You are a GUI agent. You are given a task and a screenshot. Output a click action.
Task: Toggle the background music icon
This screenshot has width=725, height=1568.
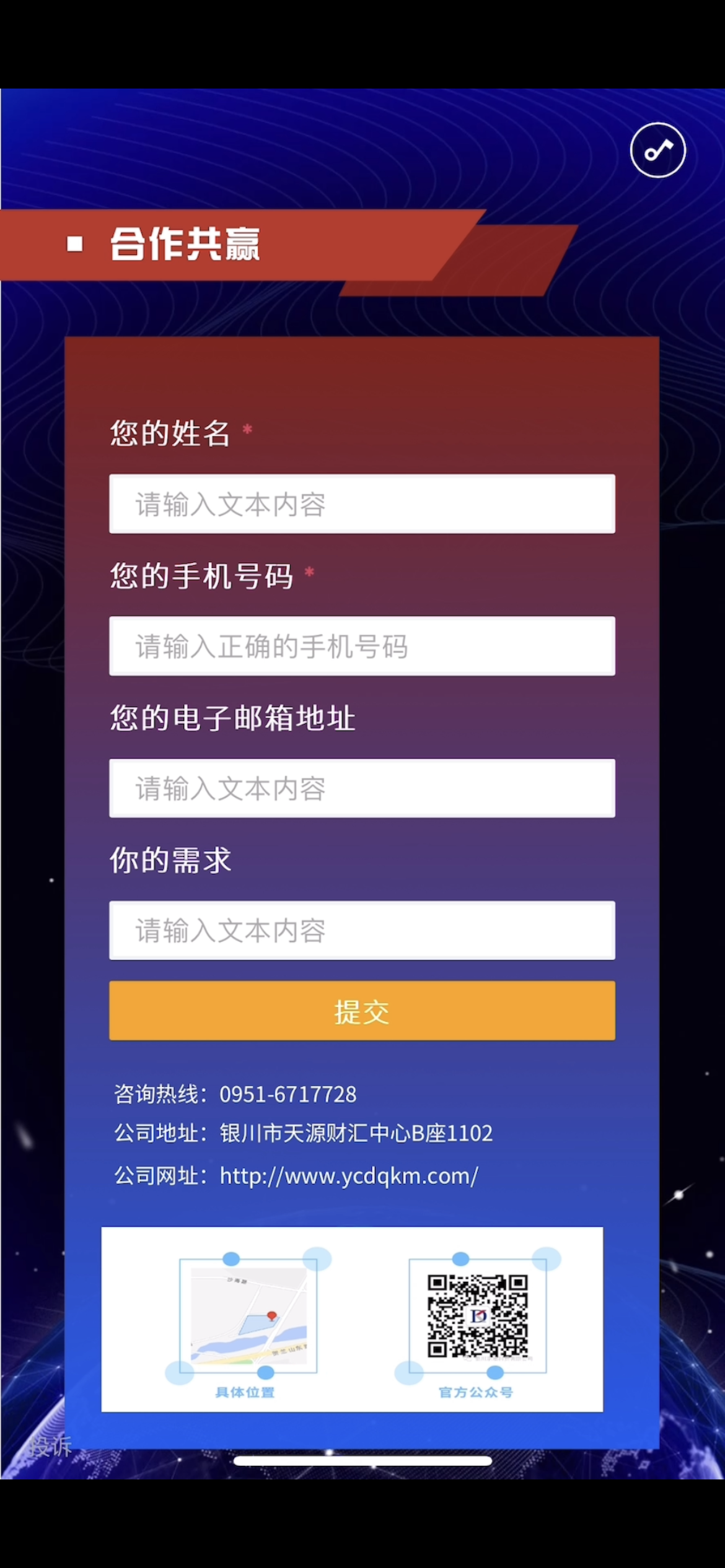[657, 150]
